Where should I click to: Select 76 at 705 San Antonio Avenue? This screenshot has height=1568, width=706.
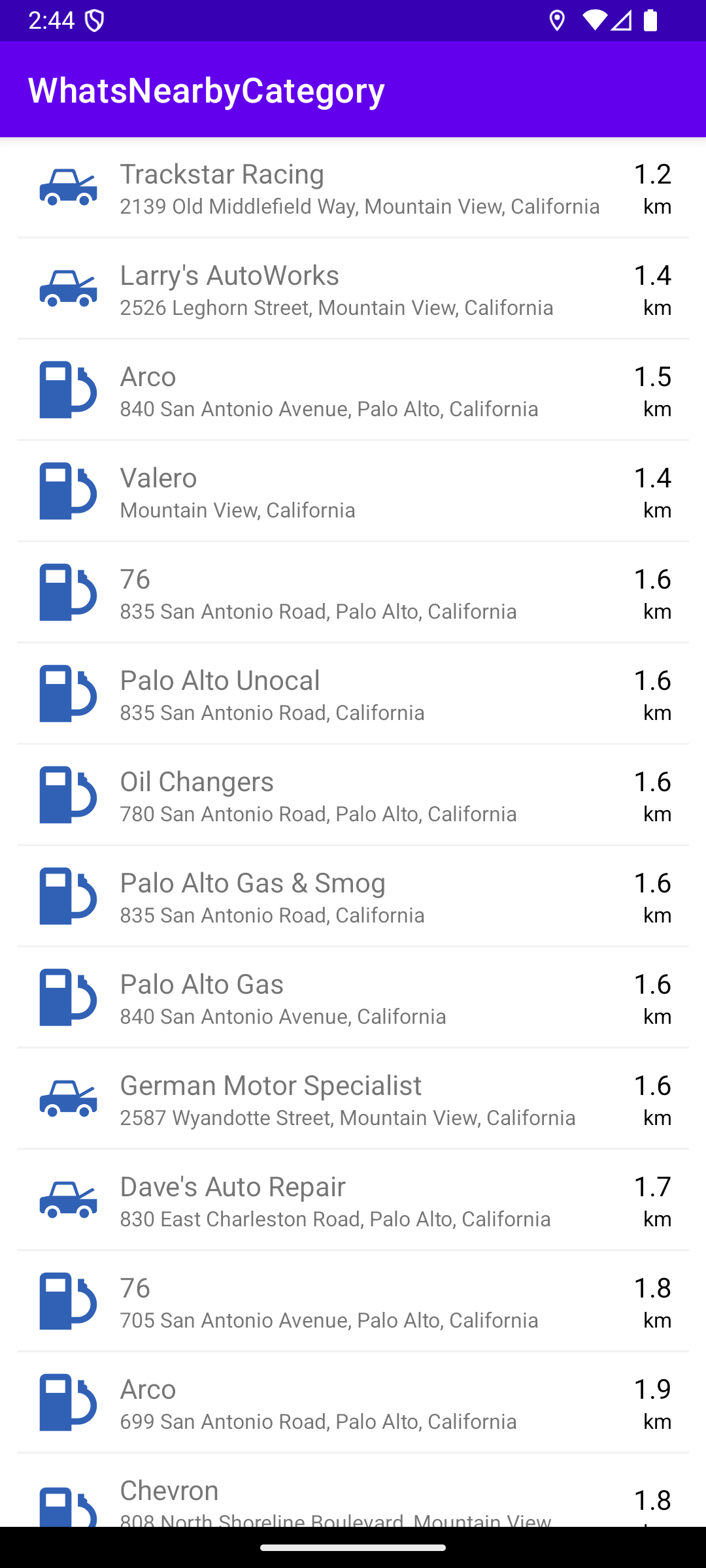point(353,1302)
